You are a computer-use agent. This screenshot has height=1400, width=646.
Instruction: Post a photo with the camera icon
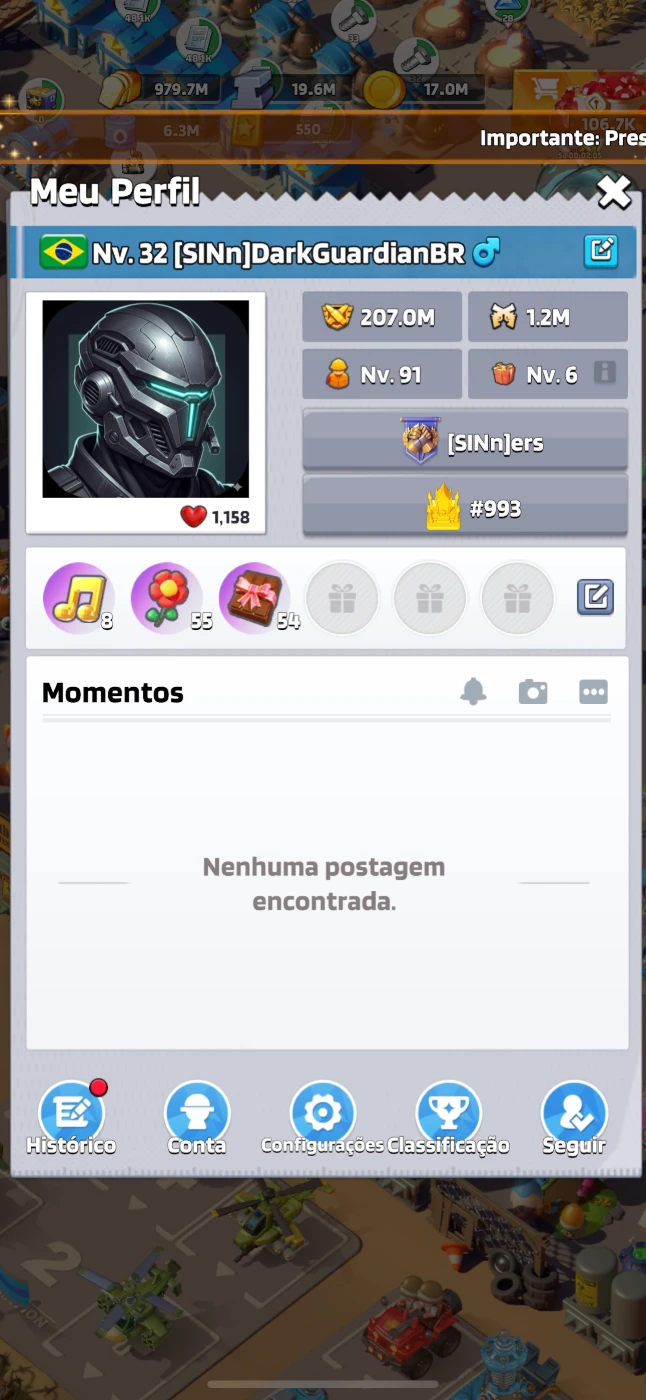coord(533,691)
